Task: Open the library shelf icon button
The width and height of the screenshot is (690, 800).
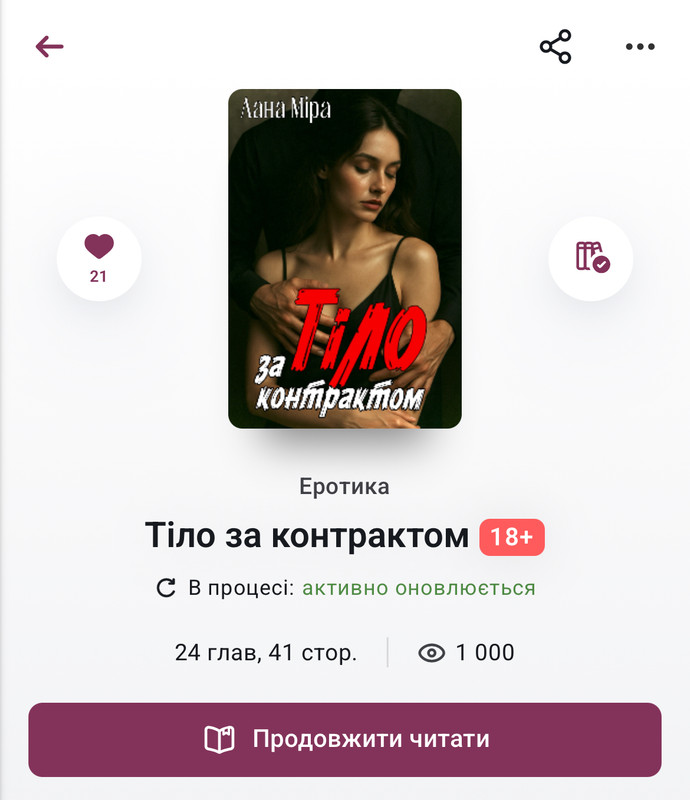Action: [591, 258]
